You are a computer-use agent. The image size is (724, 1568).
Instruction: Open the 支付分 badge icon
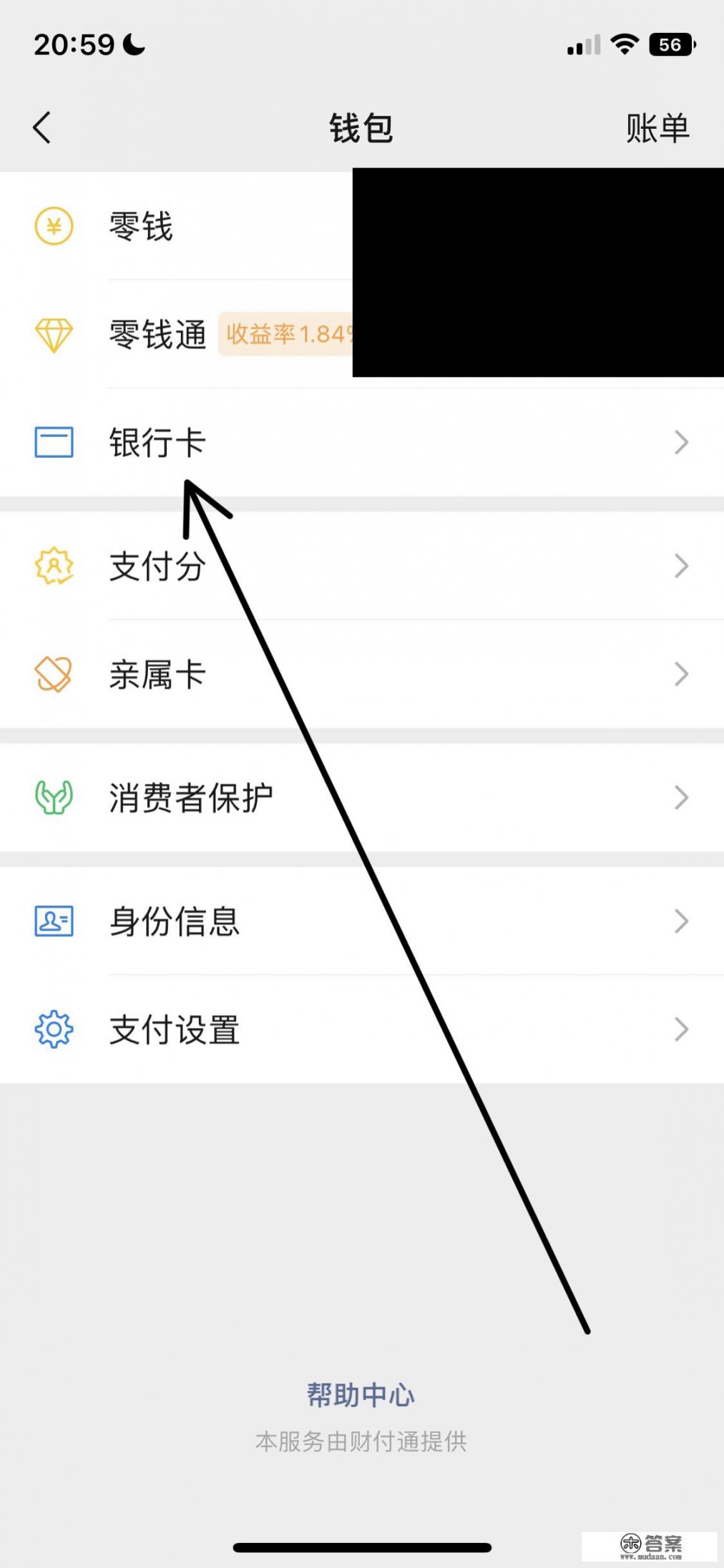pos(53,567)
